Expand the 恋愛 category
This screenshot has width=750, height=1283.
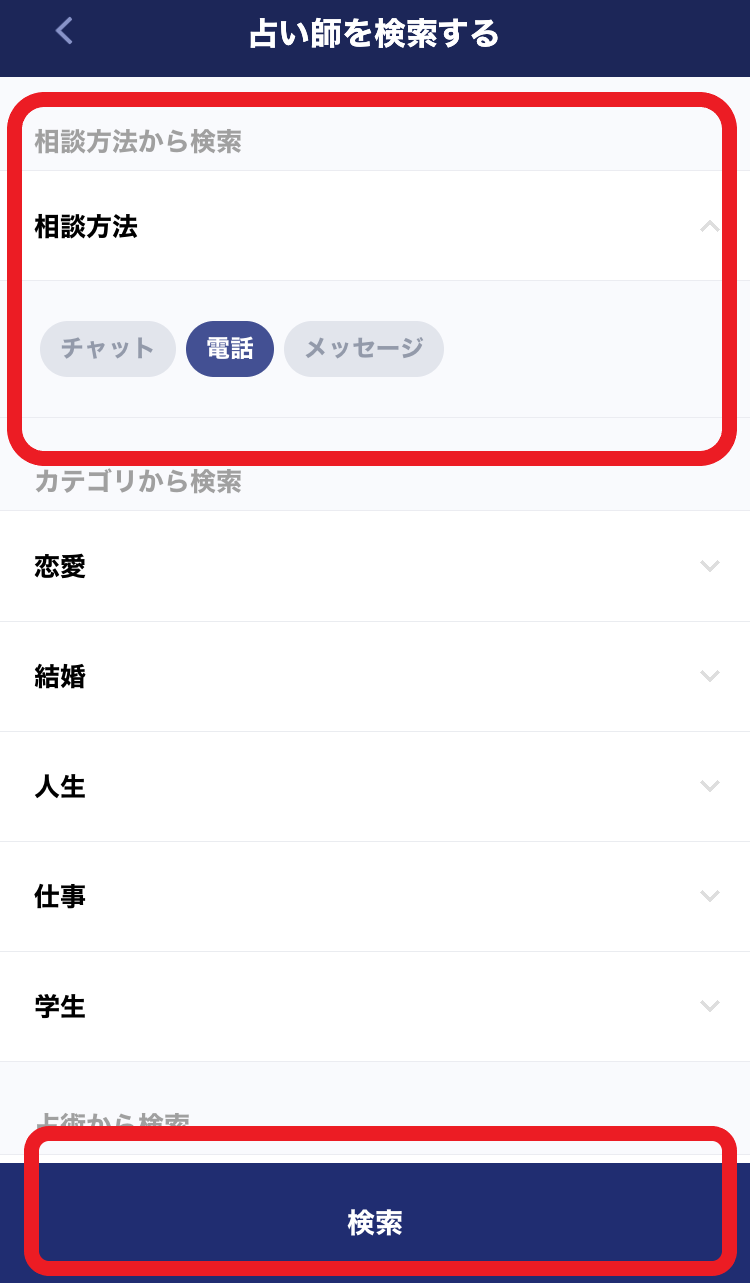(709, 567)
